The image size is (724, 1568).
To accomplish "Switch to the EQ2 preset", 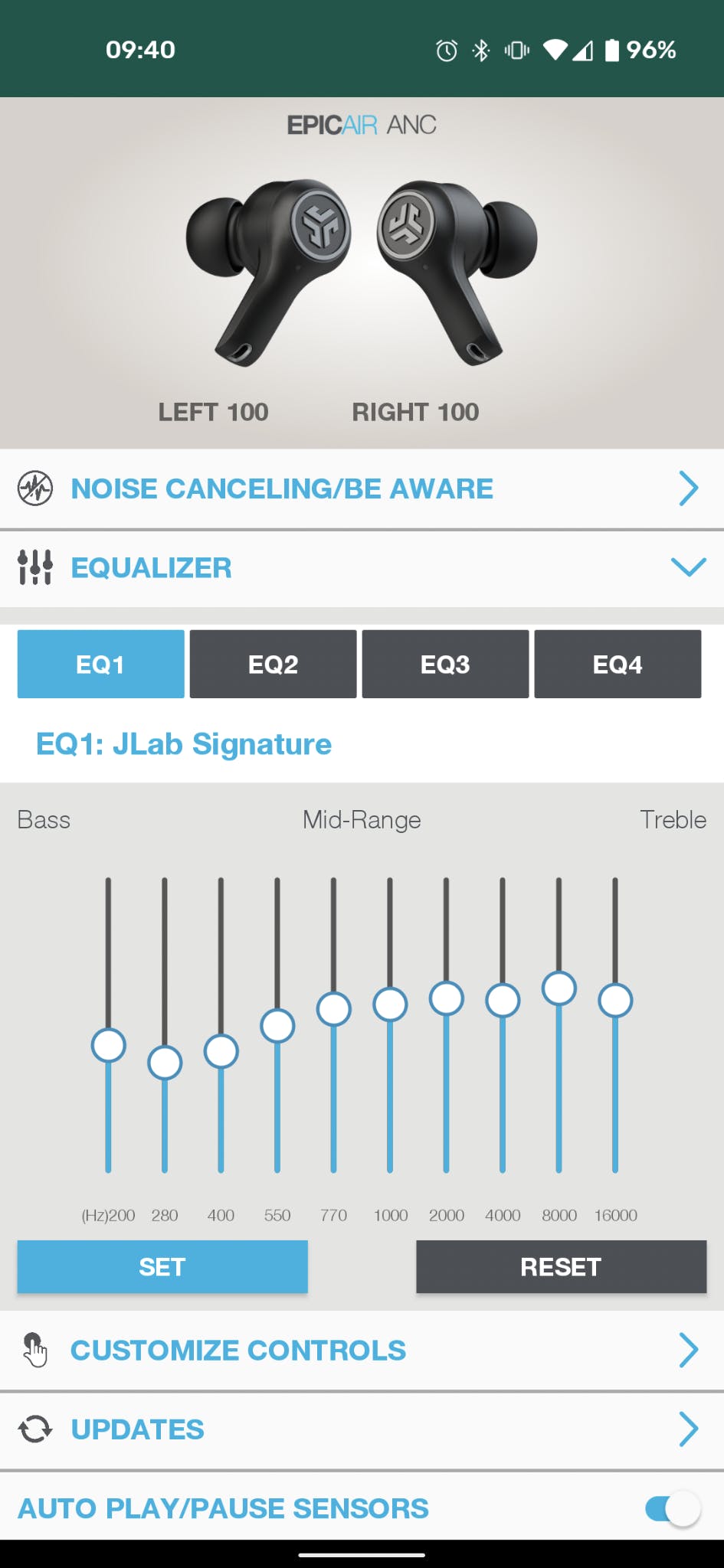I will click(273, 664).
